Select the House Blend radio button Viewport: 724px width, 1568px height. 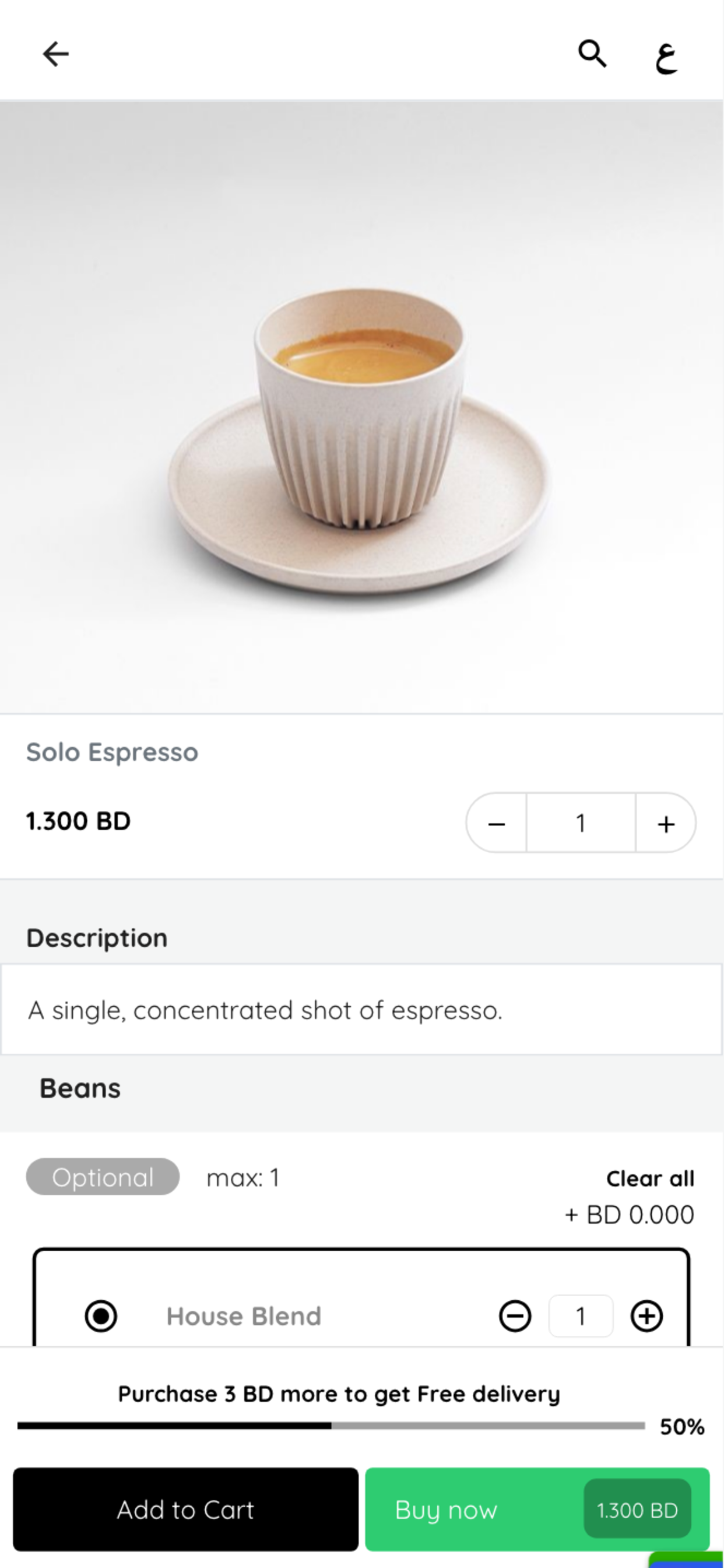[x=102, y=1315]
